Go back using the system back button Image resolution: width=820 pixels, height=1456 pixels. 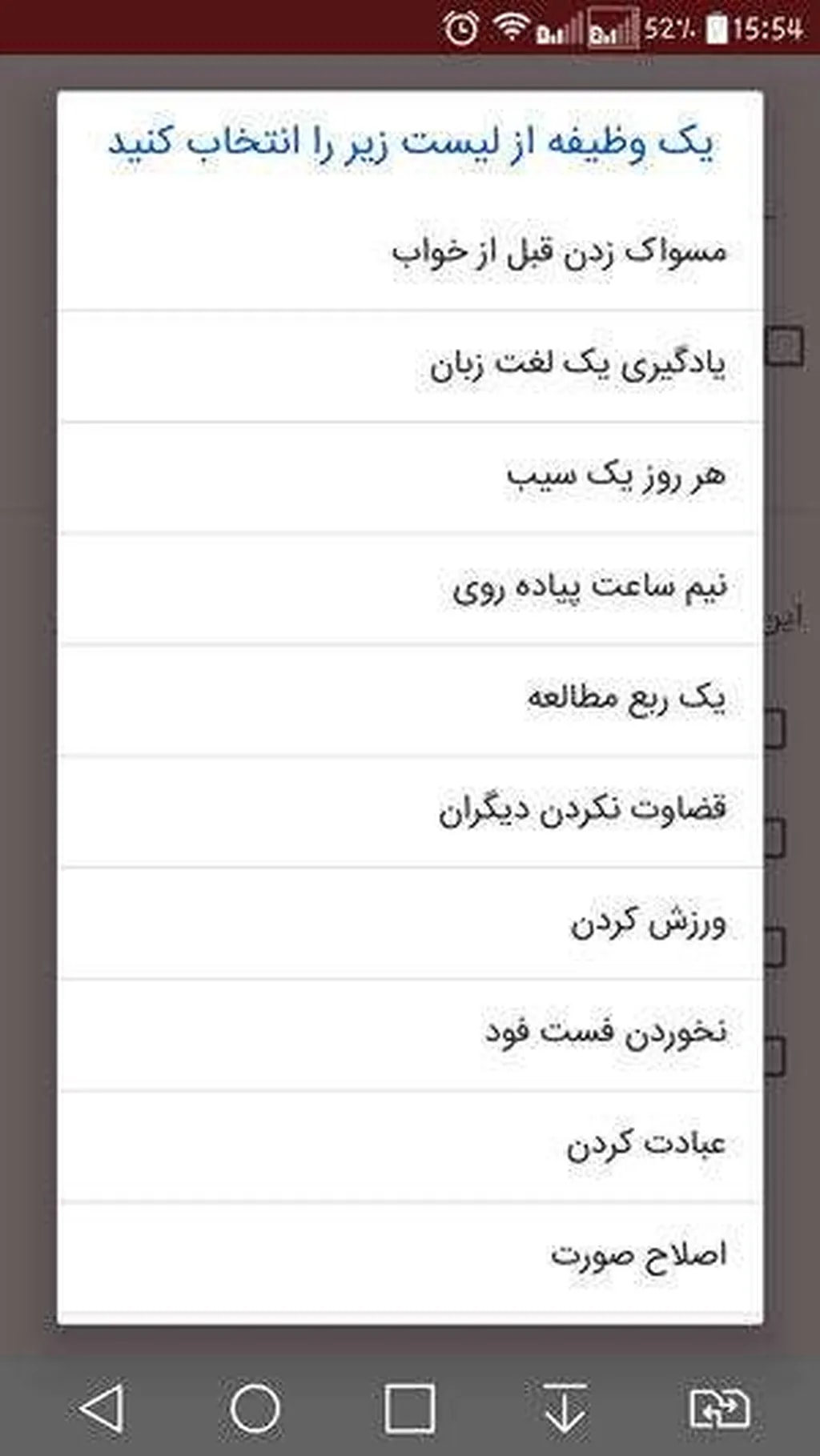click(102, 1407)
